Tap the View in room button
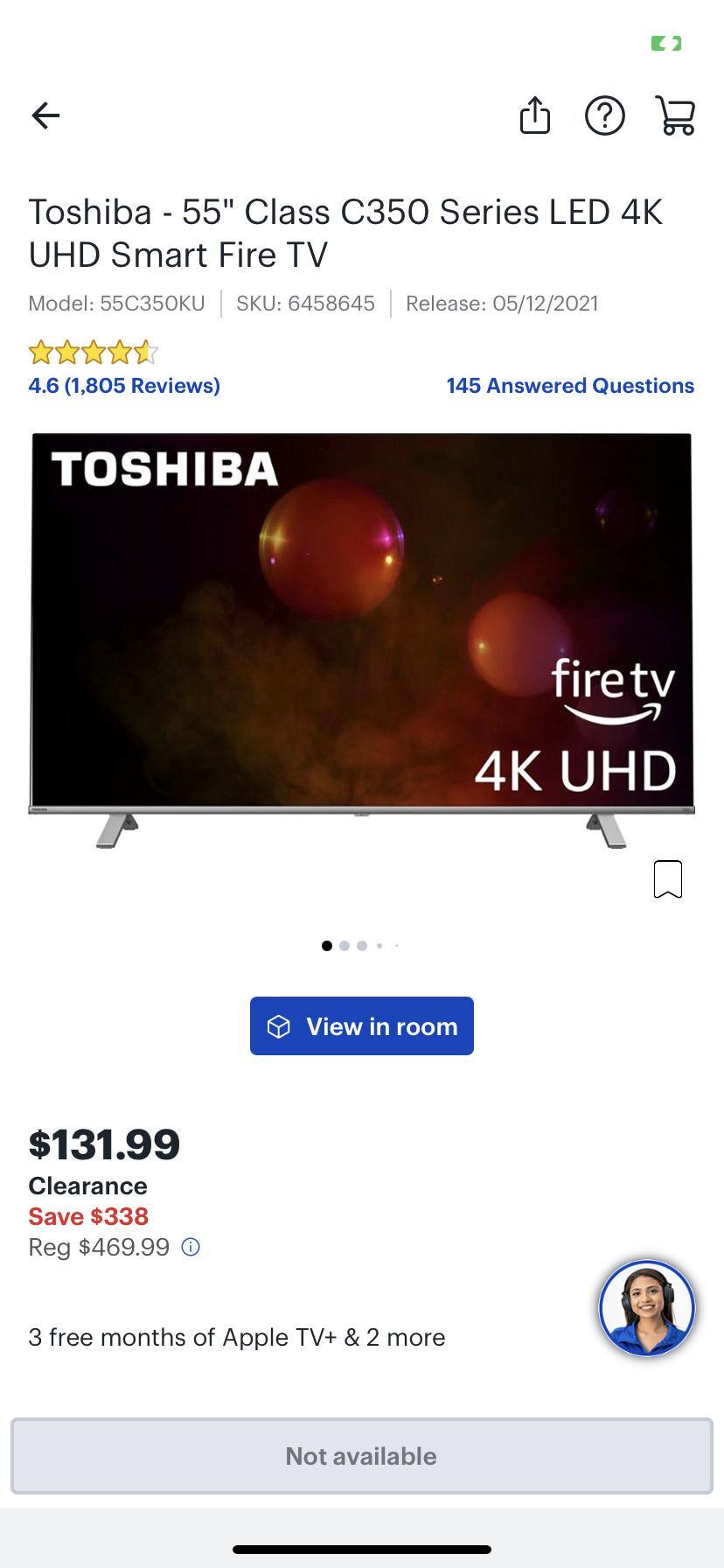 (361, 1025)
